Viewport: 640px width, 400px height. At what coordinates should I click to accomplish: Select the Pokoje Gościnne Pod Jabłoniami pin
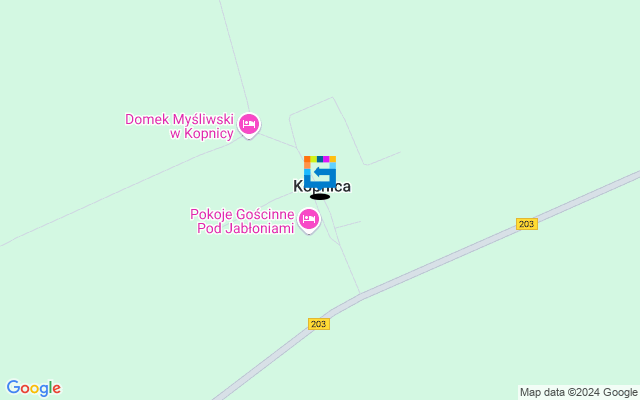(x=309, y=219)
